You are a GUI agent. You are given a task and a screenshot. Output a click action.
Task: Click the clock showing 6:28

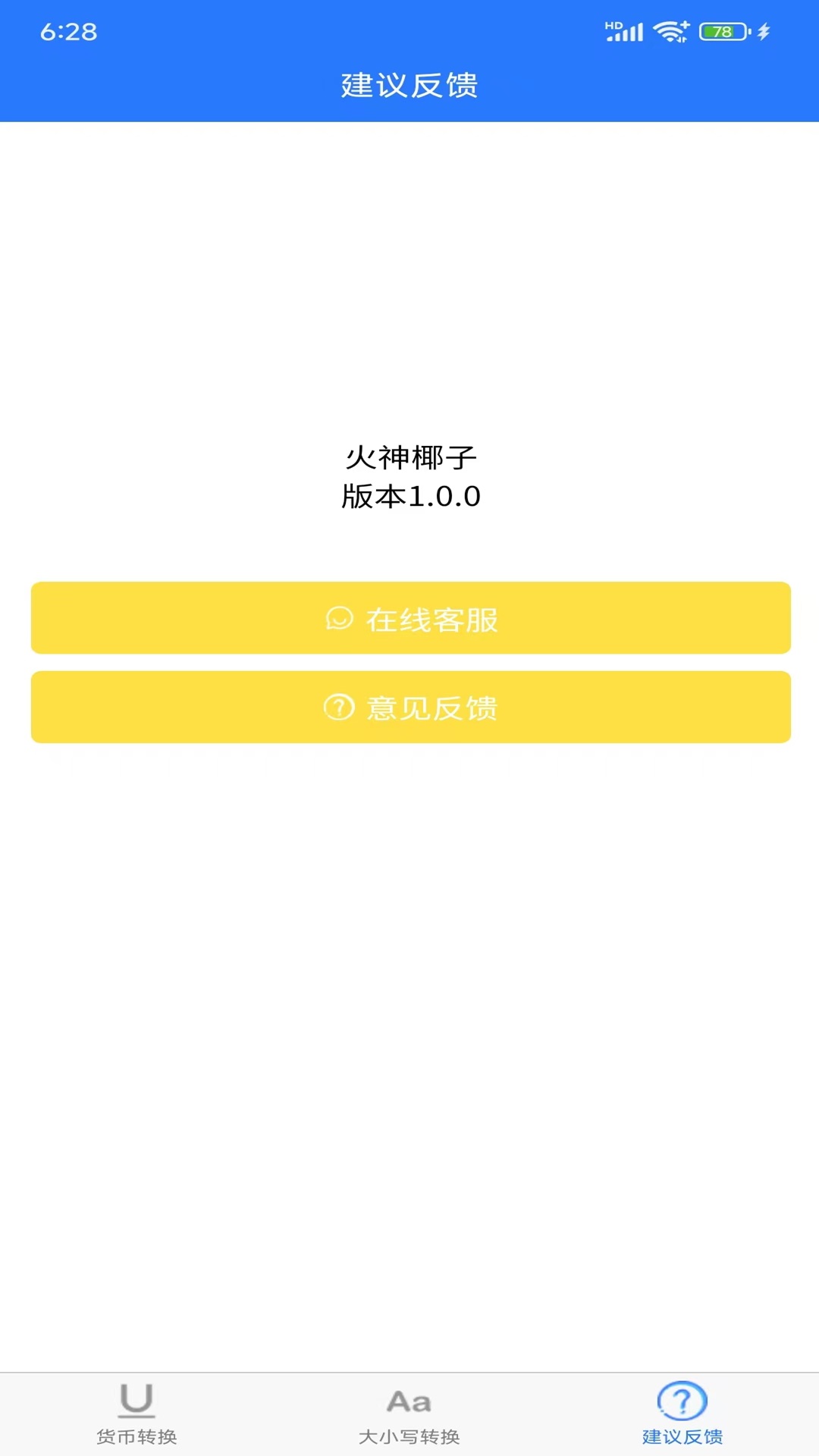click(67, 31)
